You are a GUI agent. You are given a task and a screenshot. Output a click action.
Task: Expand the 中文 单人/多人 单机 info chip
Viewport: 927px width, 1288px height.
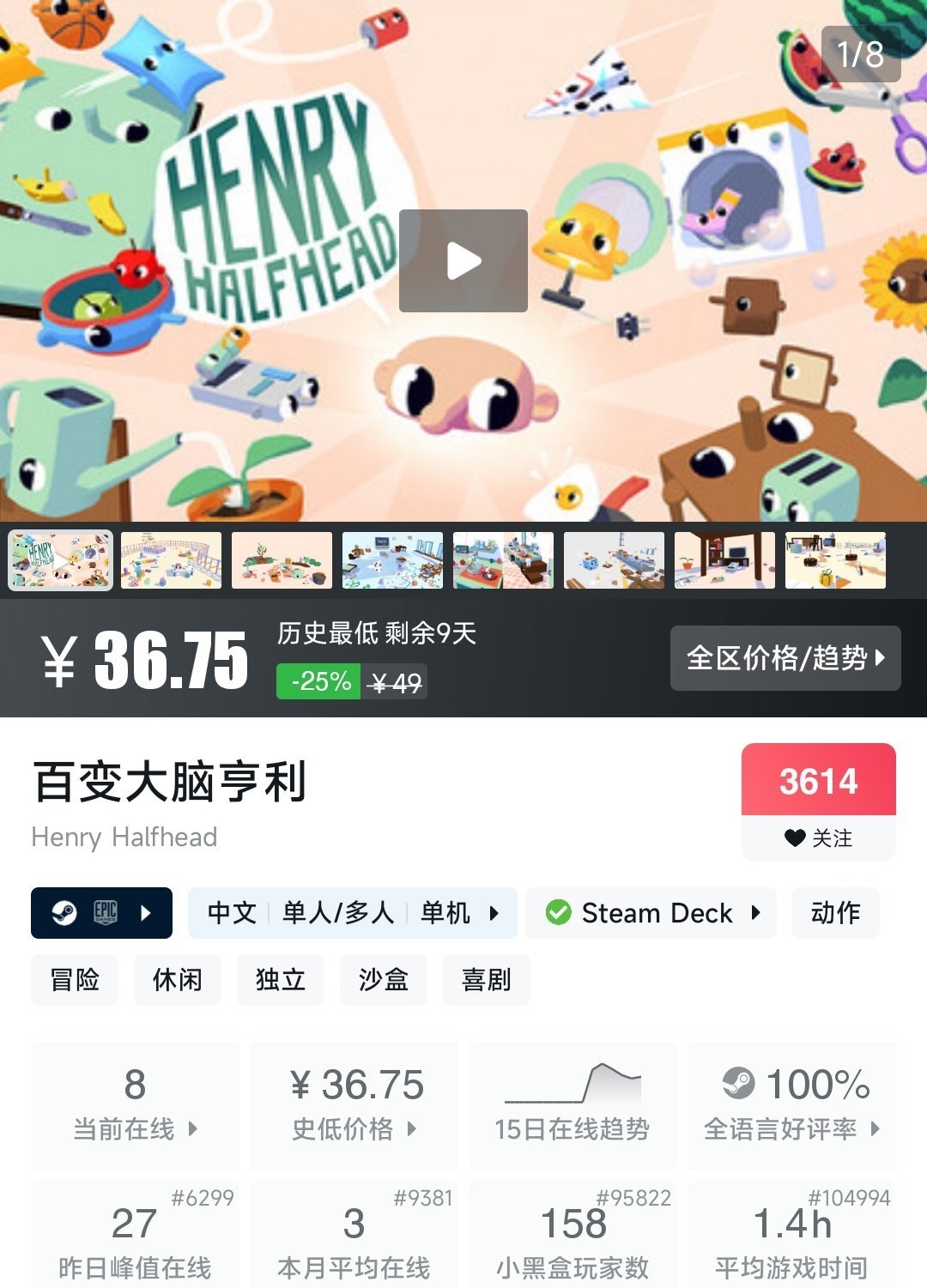click(x=353, y=913)
